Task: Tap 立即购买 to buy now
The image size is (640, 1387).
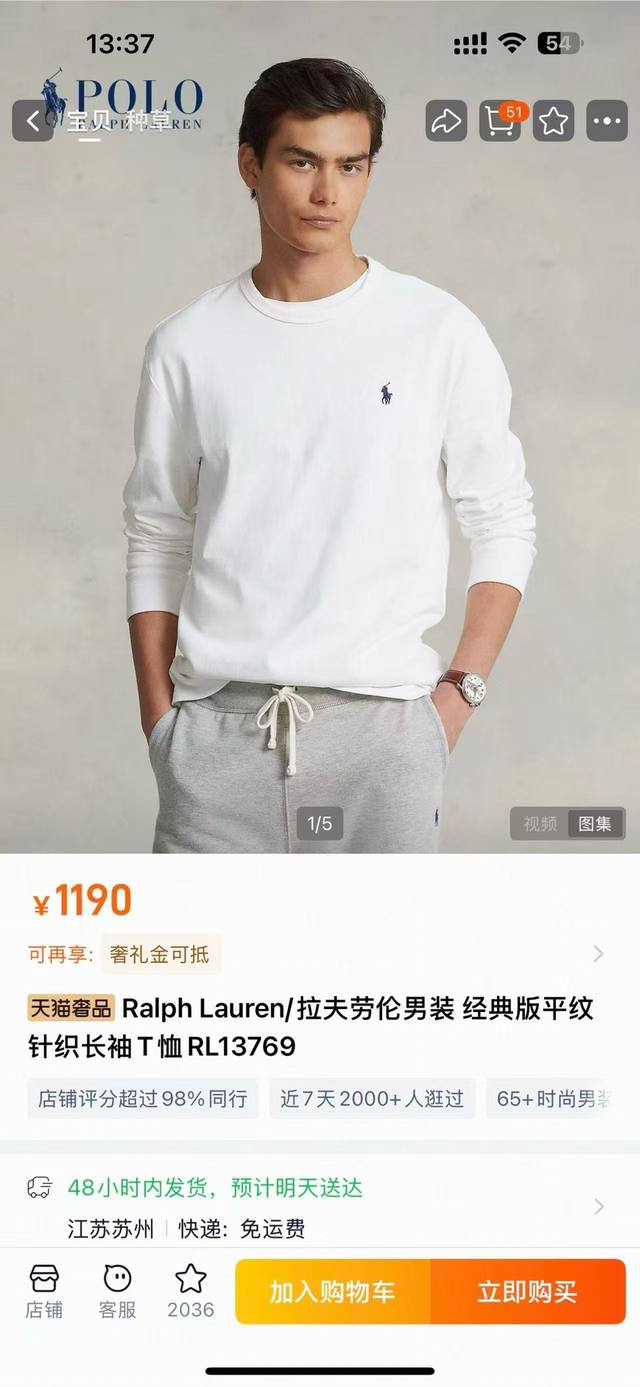Action: [x=527, y=1291]
